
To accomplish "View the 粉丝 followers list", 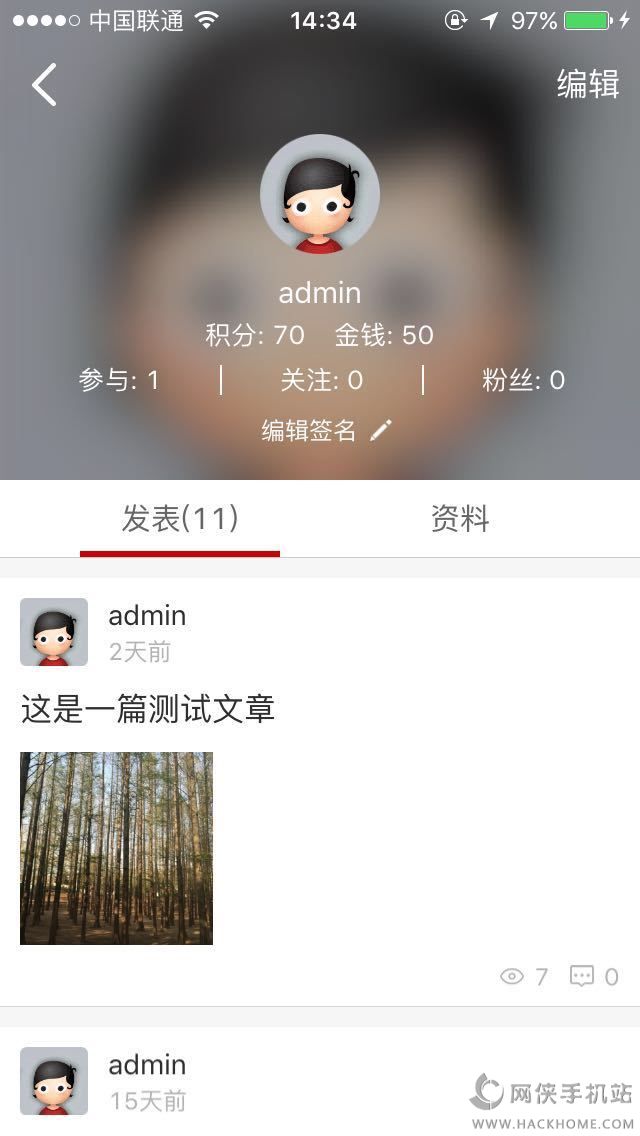I will tap(523, 380).
